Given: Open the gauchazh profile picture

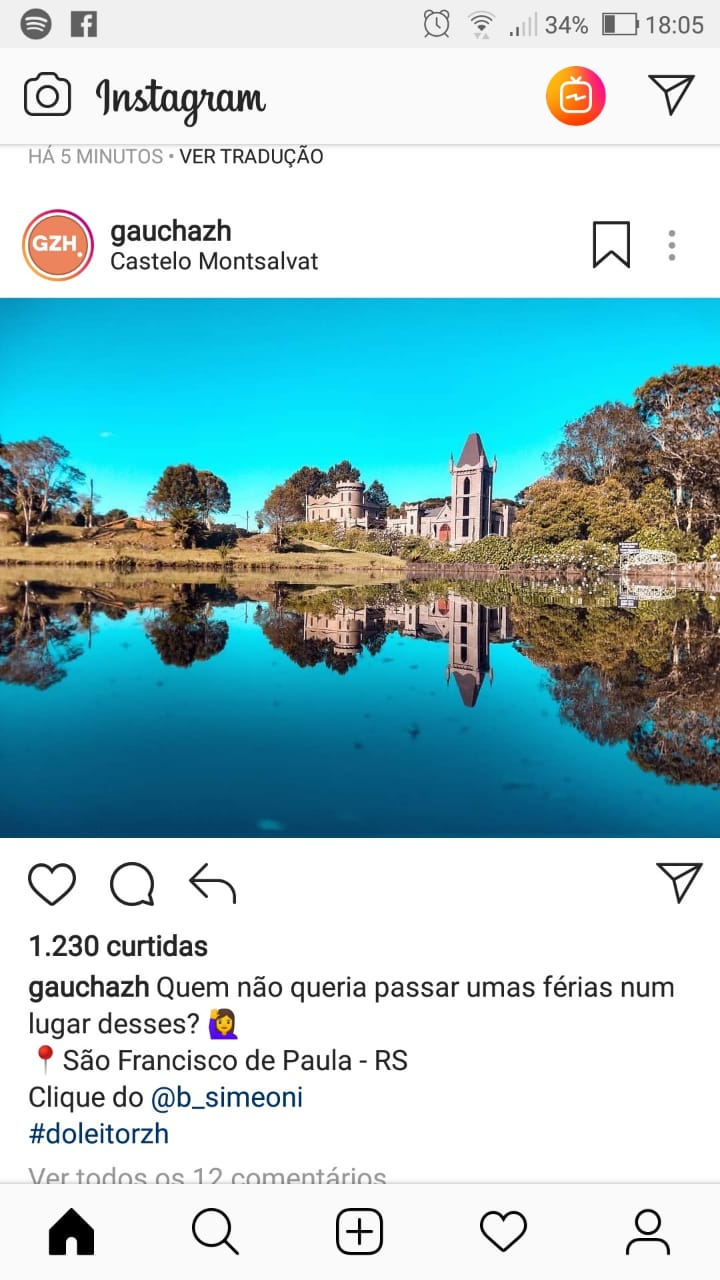Looking at the screenshot, I should [x=58, y=245].
